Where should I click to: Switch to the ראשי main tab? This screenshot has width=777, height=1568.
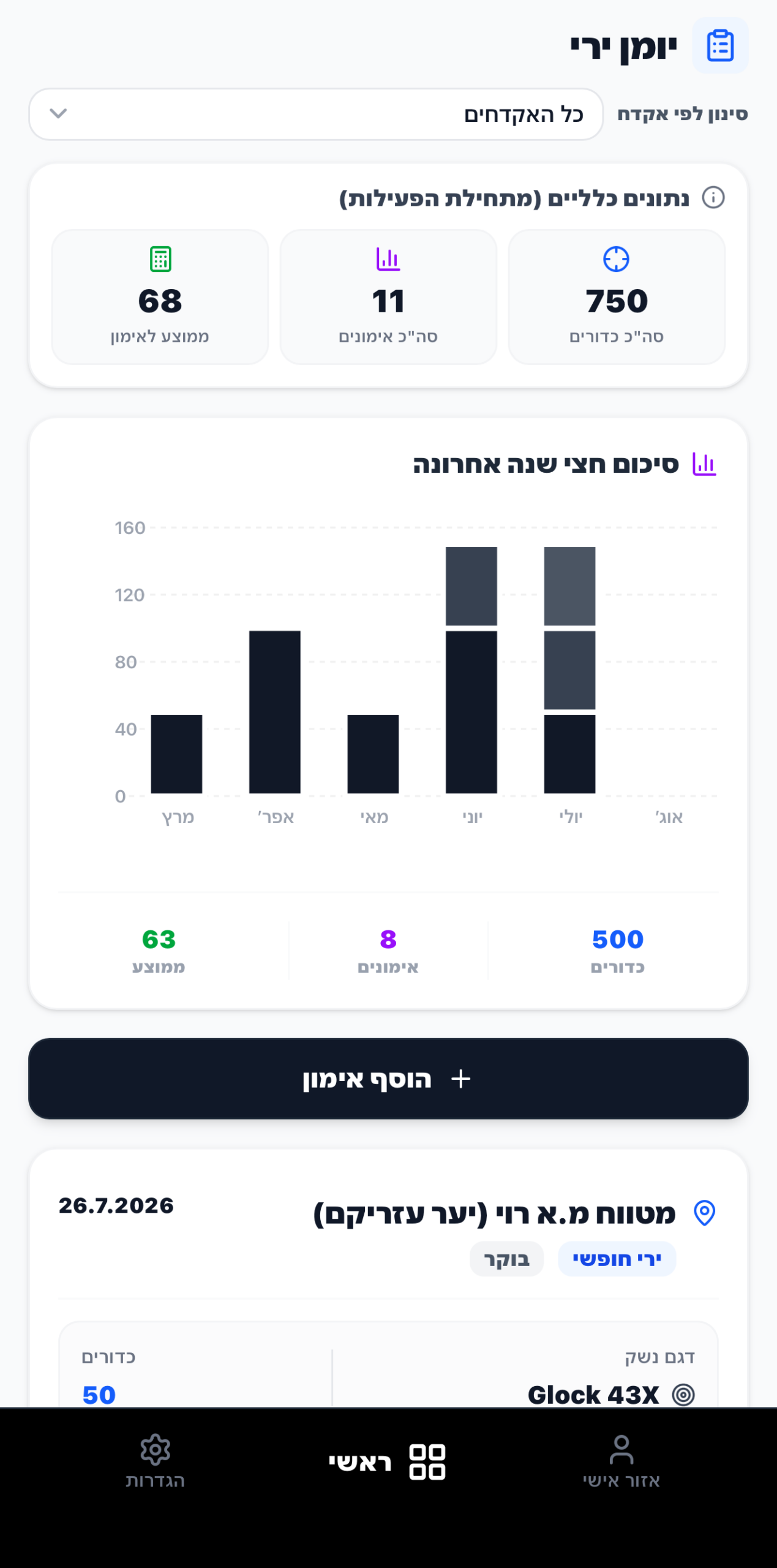(x=388, y=1462)
